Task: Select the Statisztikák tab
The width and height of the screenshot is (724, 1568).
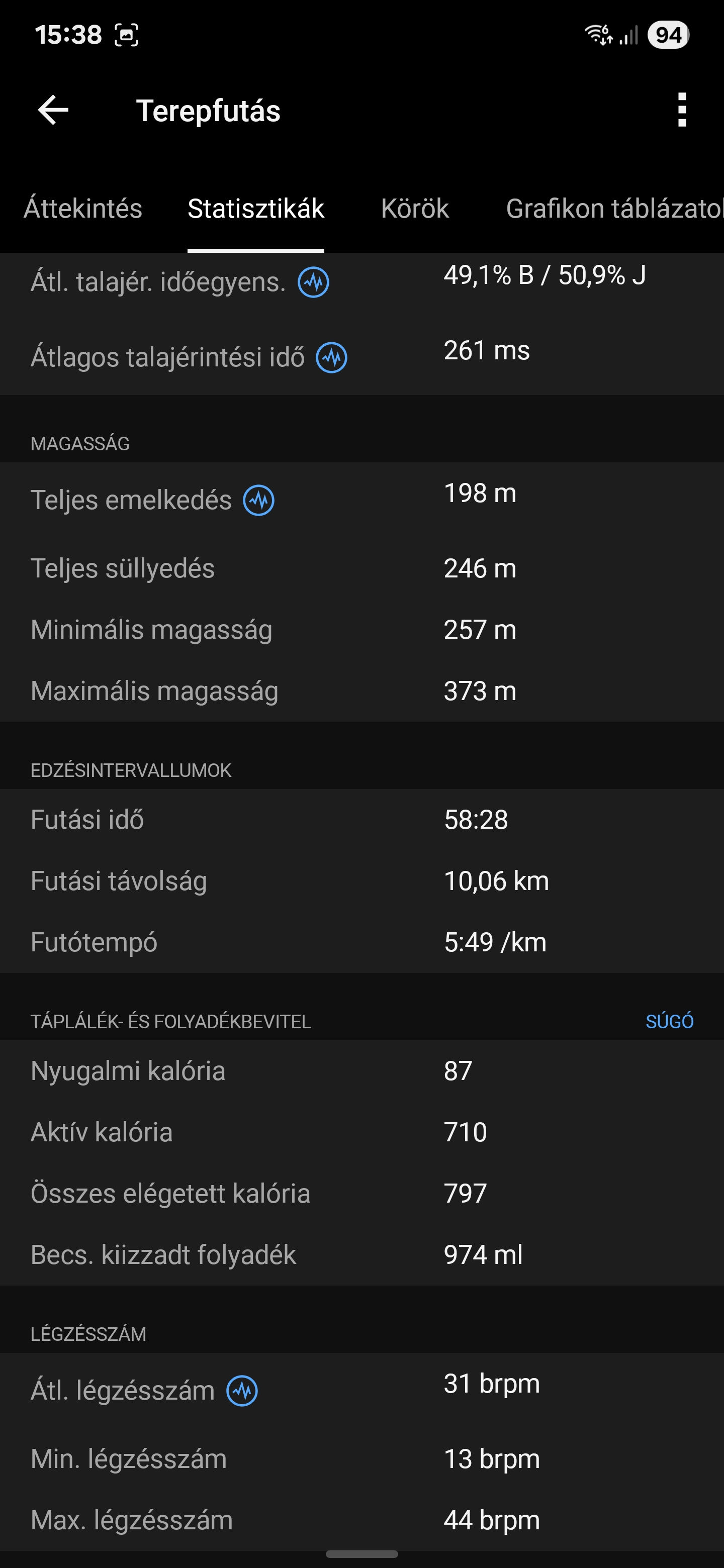Action: 256,209
